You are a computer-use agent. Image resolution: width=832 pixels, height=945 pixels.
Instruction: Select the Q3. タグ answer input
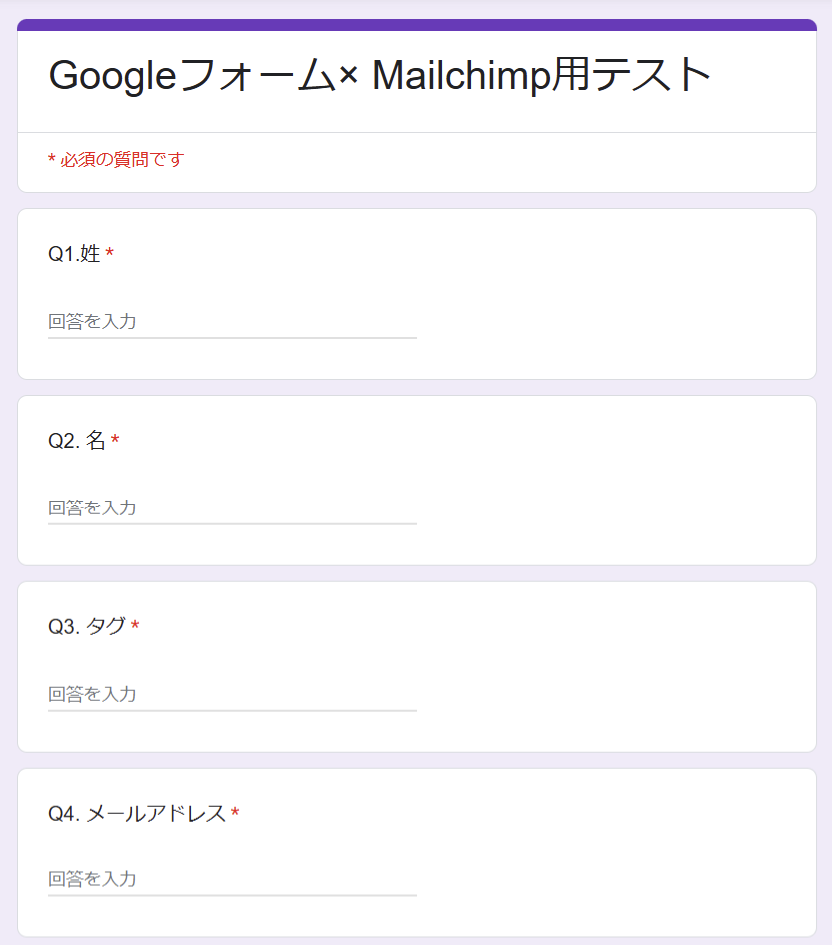232,694
